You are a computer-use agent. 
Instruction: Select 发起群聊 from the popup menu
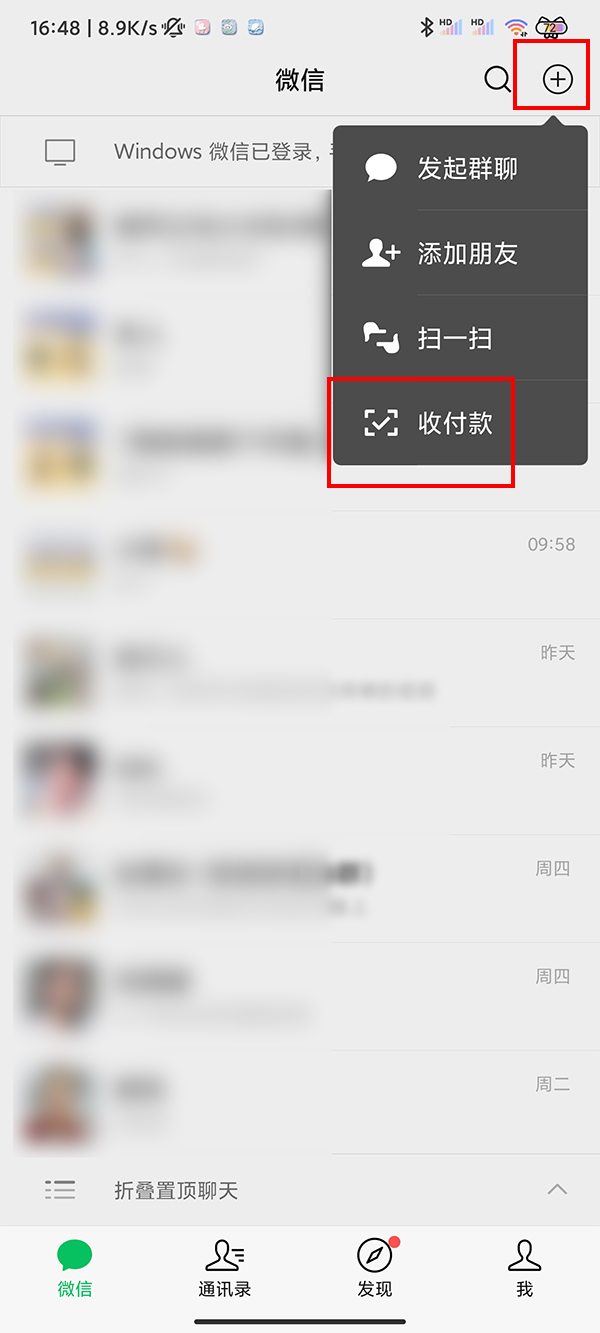click(x=460, y=168)
